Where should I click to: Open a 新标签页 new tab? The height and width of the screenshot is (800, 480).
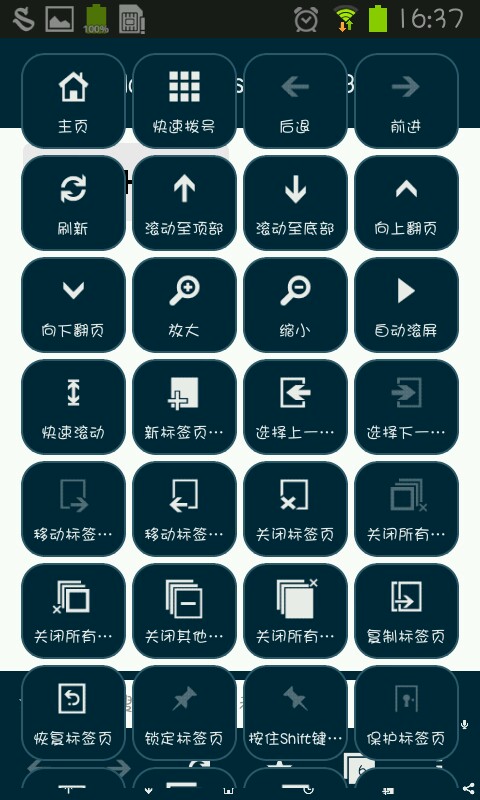(x=184, y=407)
